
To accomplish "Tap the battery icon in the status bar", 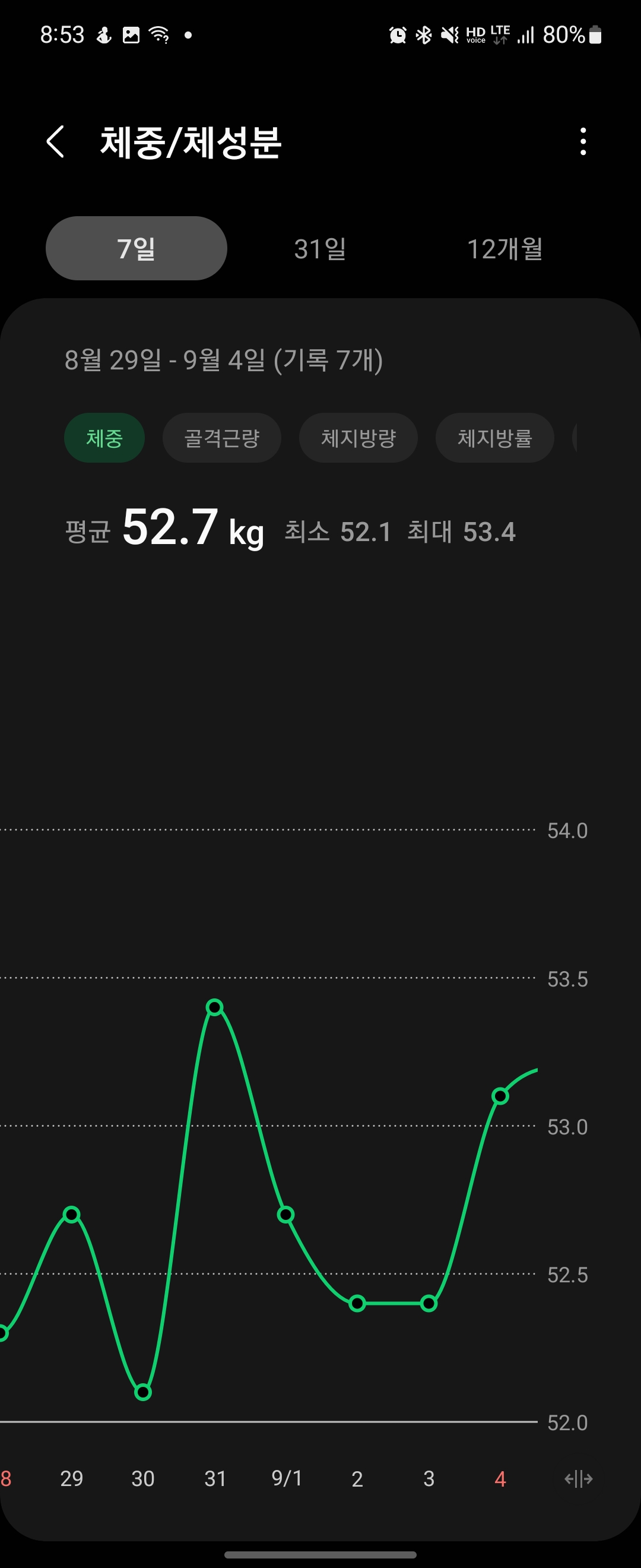I will pyautogui.click(x=594, y=34).
